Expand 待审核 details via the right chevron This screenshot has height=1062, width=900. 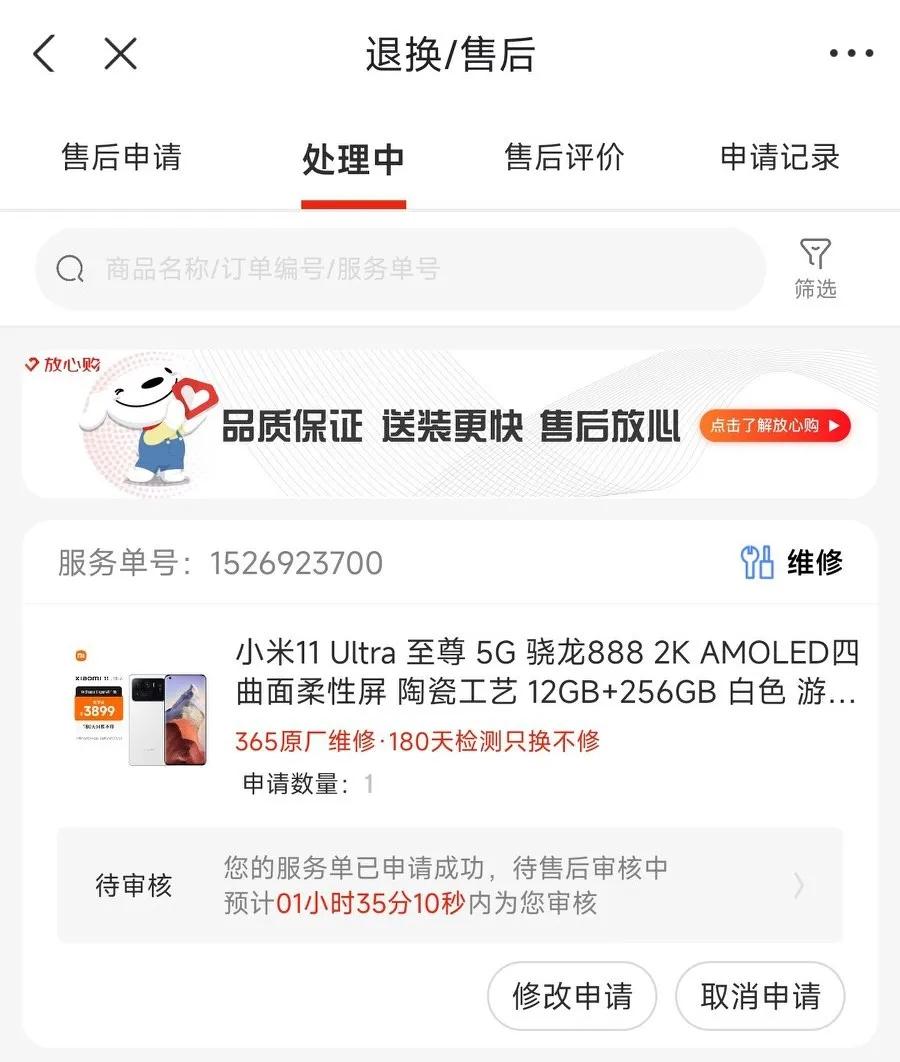point(798,886)
